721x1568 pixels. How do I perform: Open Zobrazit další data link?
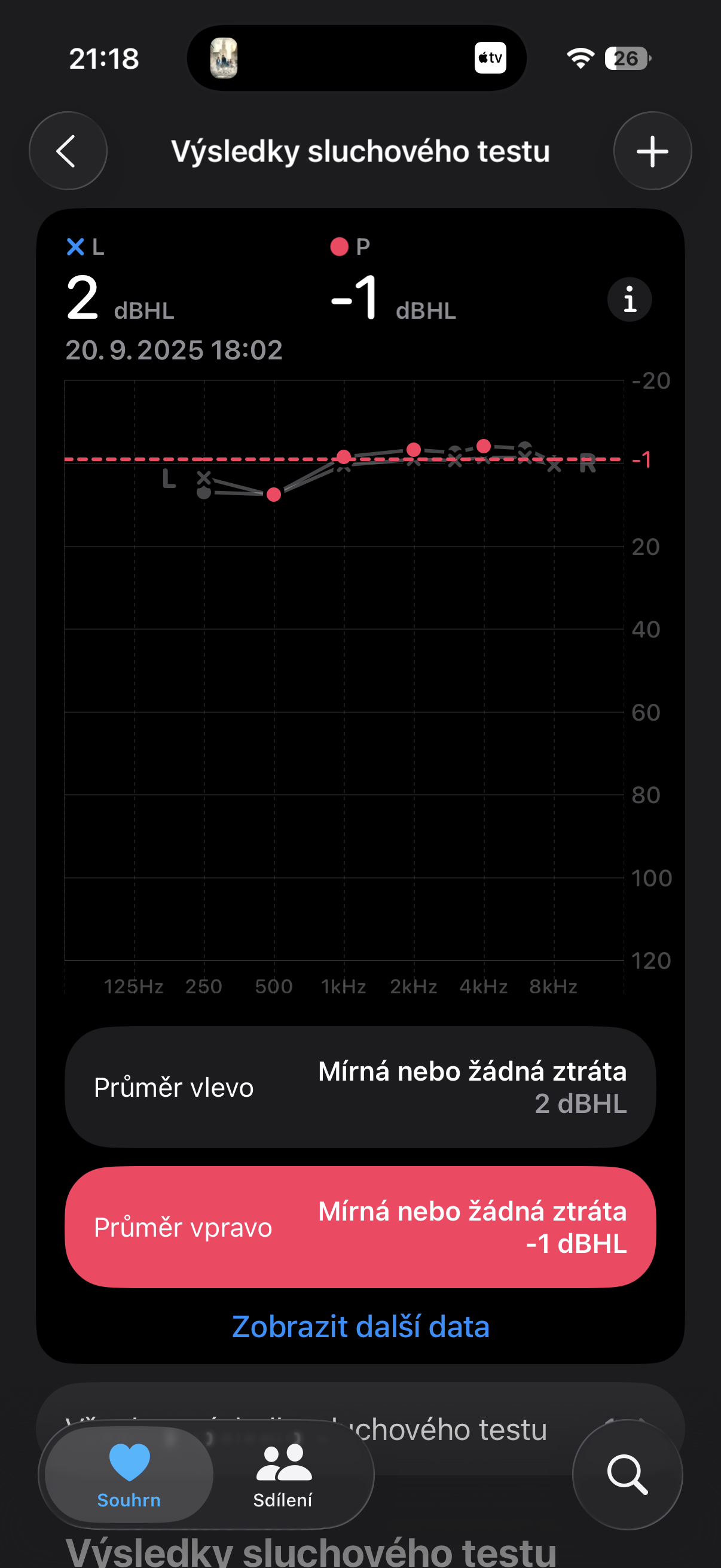(360, 1327)
